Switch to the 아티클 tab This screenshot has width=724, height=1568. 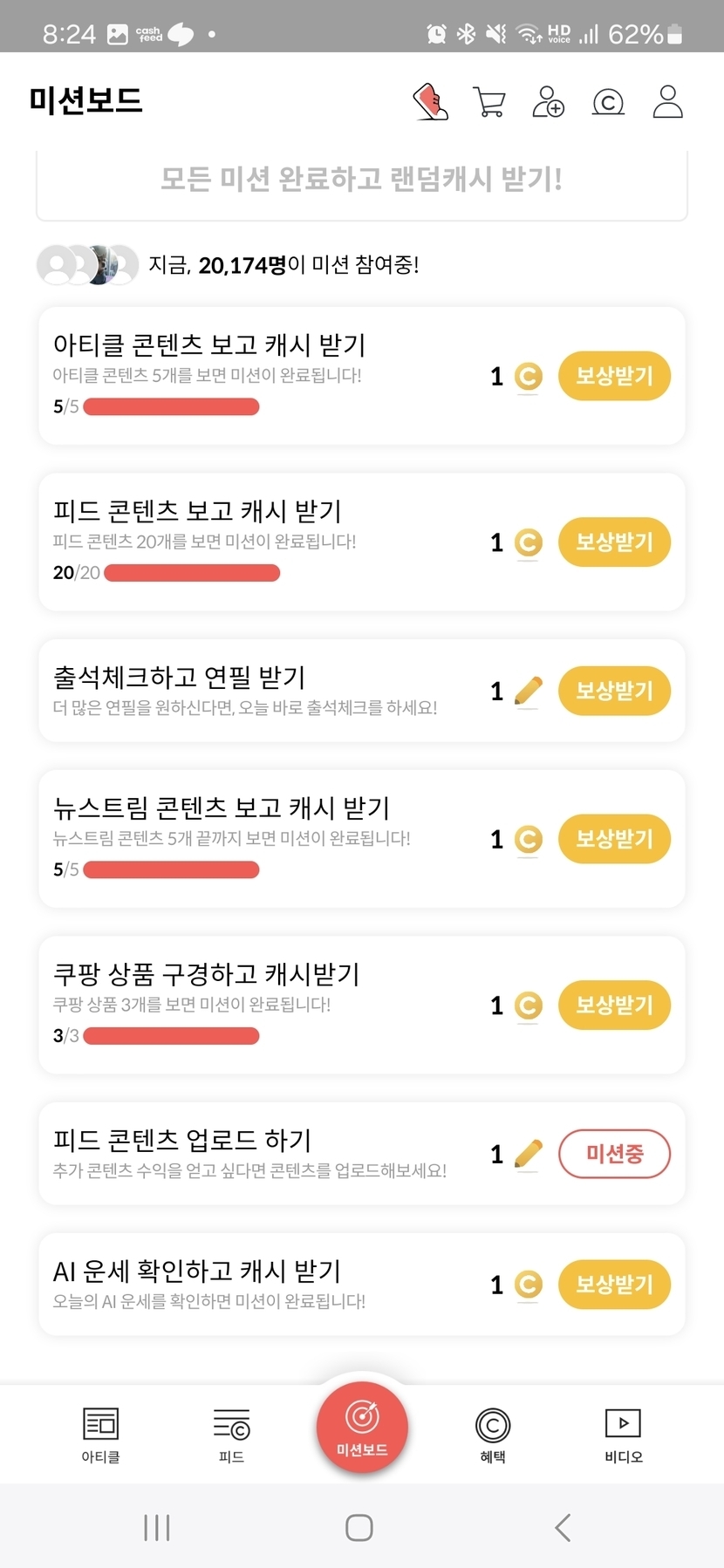(100, 1434)
